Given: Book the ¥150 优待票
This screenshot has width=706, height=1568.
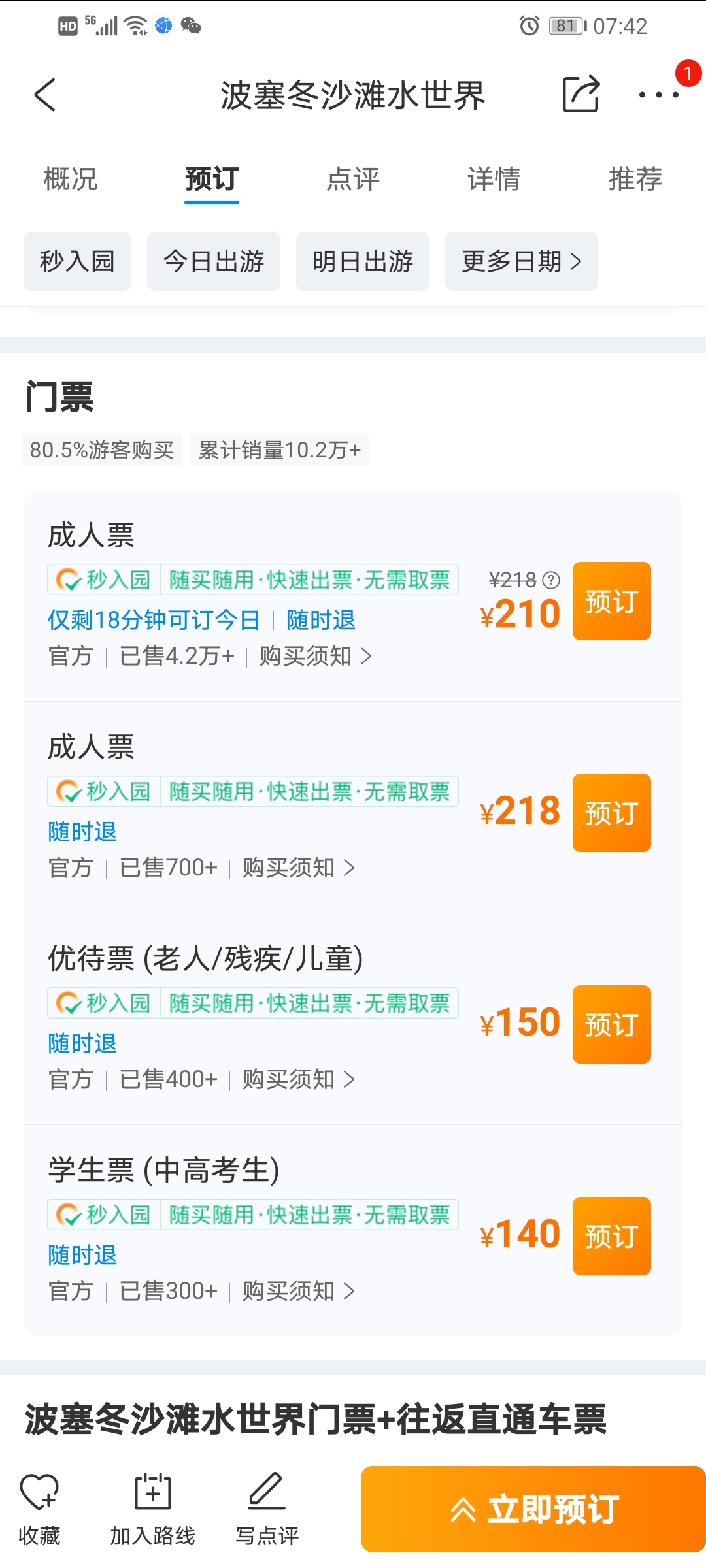Looking at the screenshot, I should point(612,1024).
